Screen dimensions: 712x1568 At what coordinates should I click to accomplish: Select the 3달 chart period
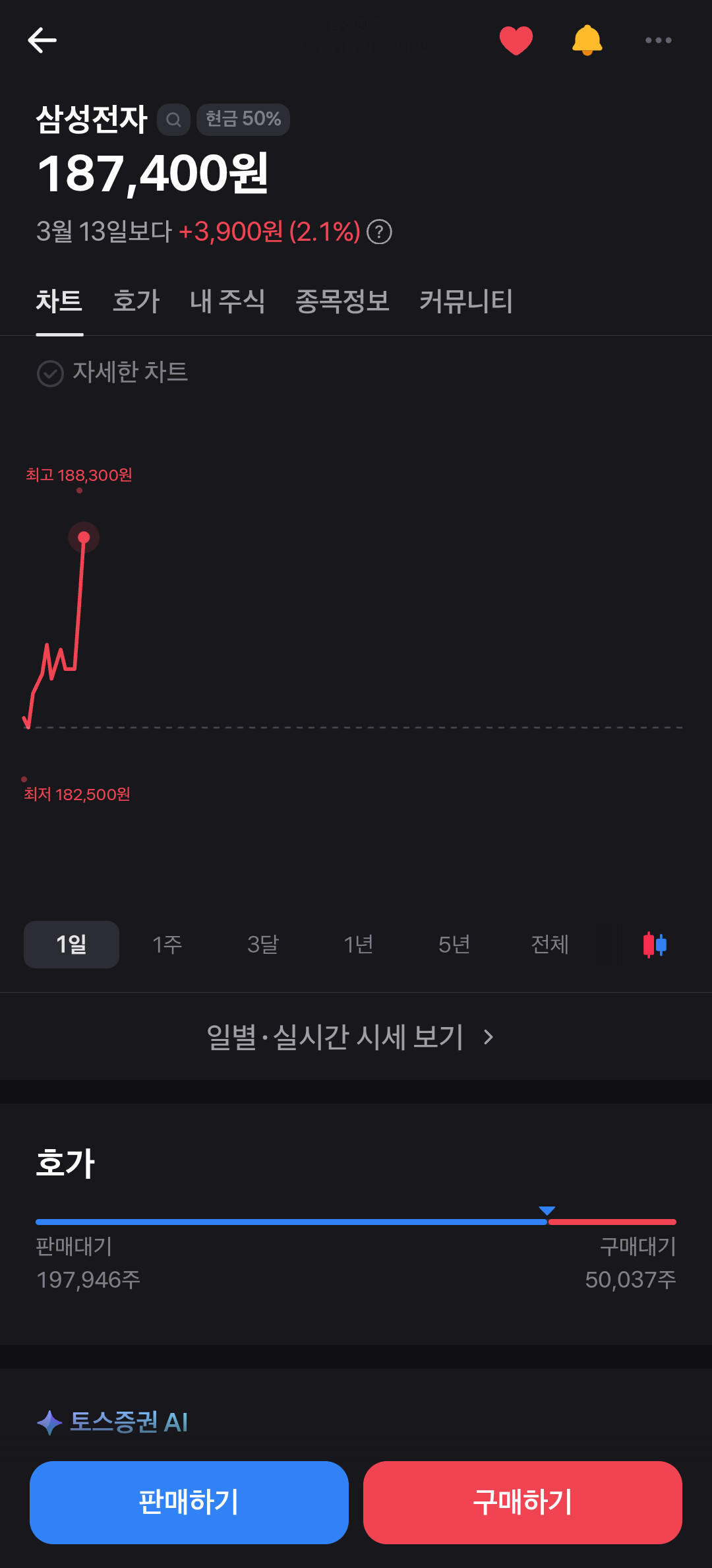click(262, 945)
